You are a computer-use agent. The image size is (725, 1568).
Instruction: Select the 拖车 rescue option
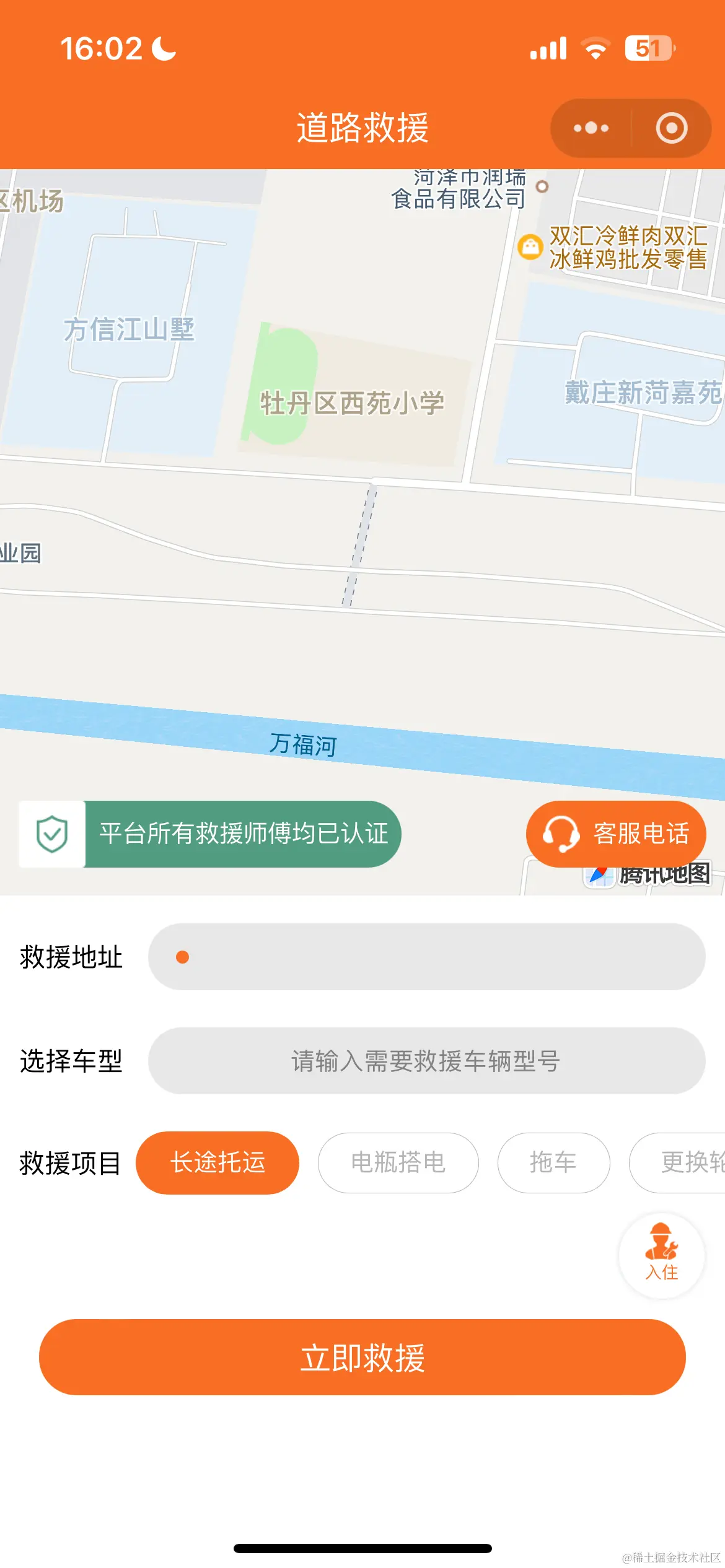(x=553, y=1162)
